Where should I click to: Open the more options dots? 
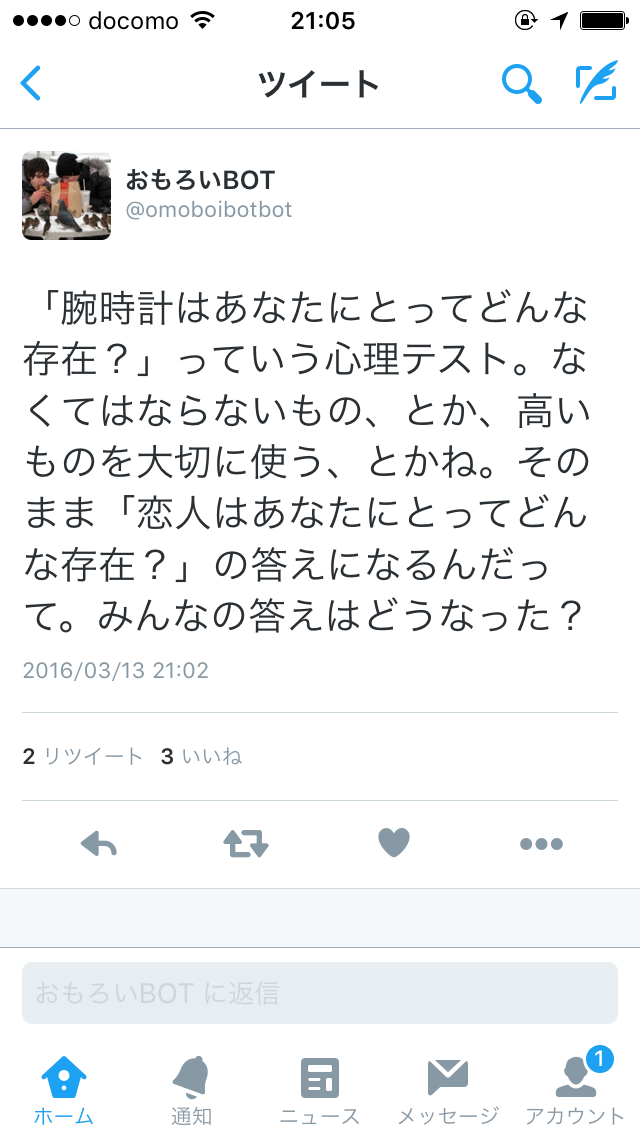(x=541, y=843)
